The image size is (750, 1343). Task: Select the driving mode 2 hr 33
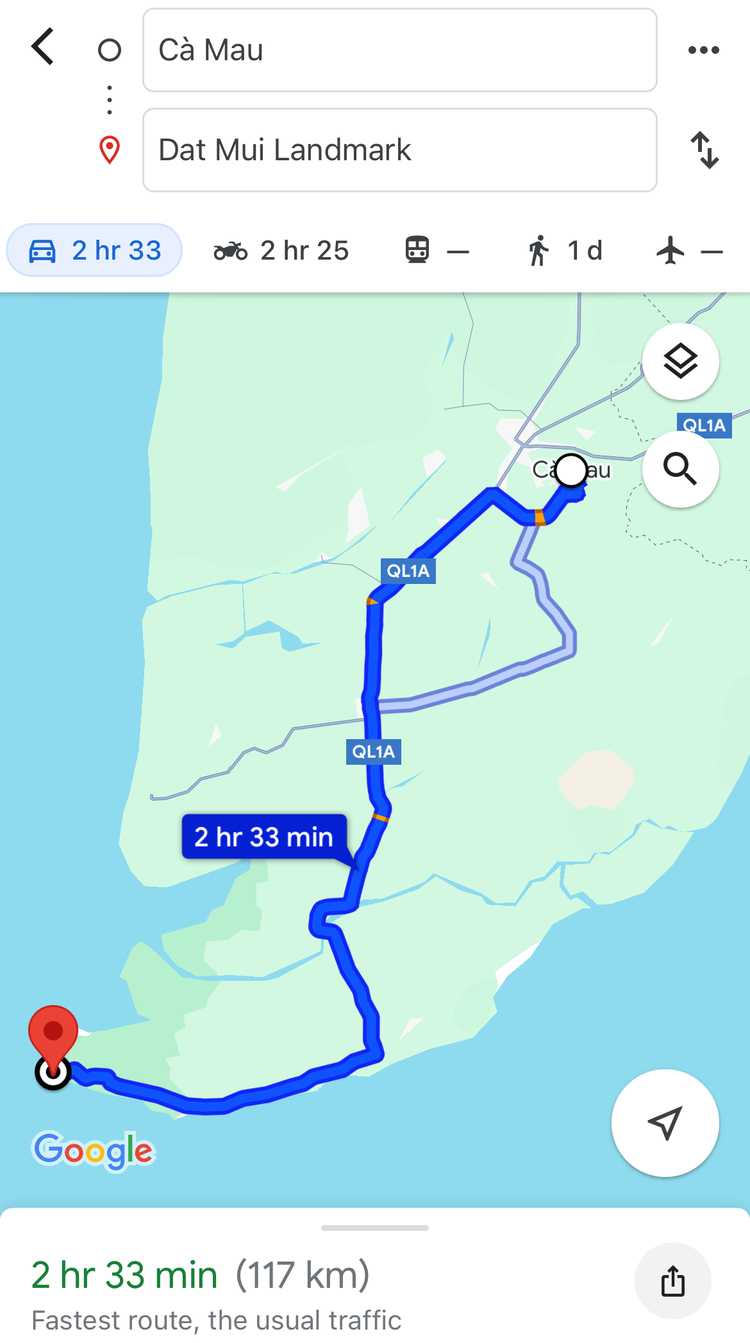(95, 250)
